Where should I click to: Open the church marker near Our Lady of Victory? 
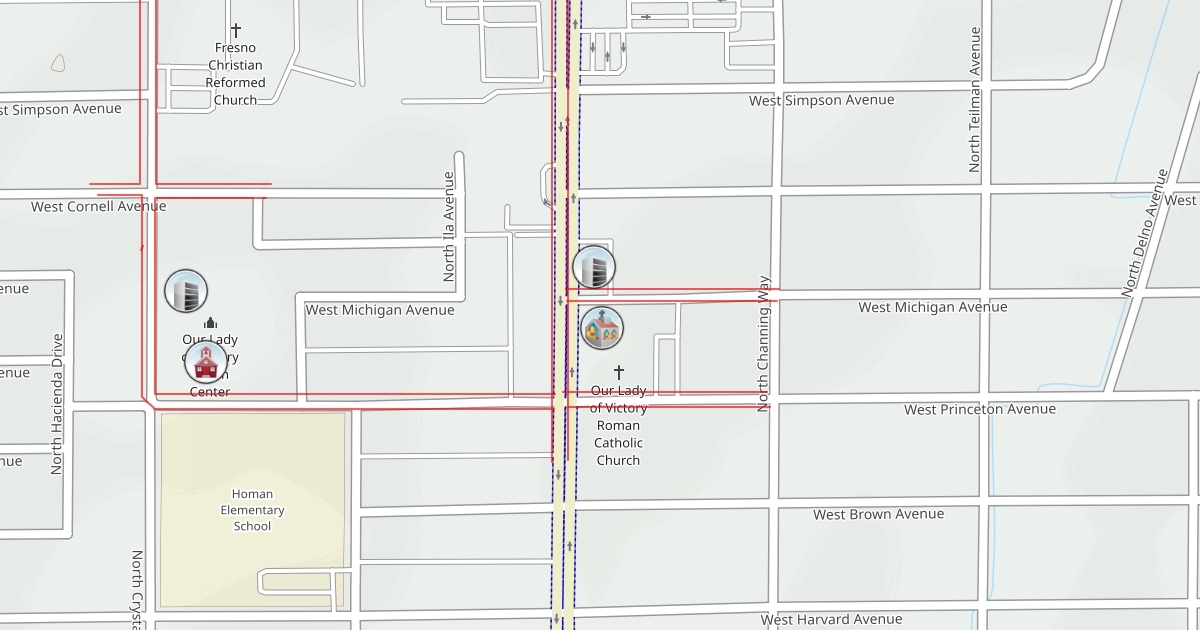click(x=602, y=328)
